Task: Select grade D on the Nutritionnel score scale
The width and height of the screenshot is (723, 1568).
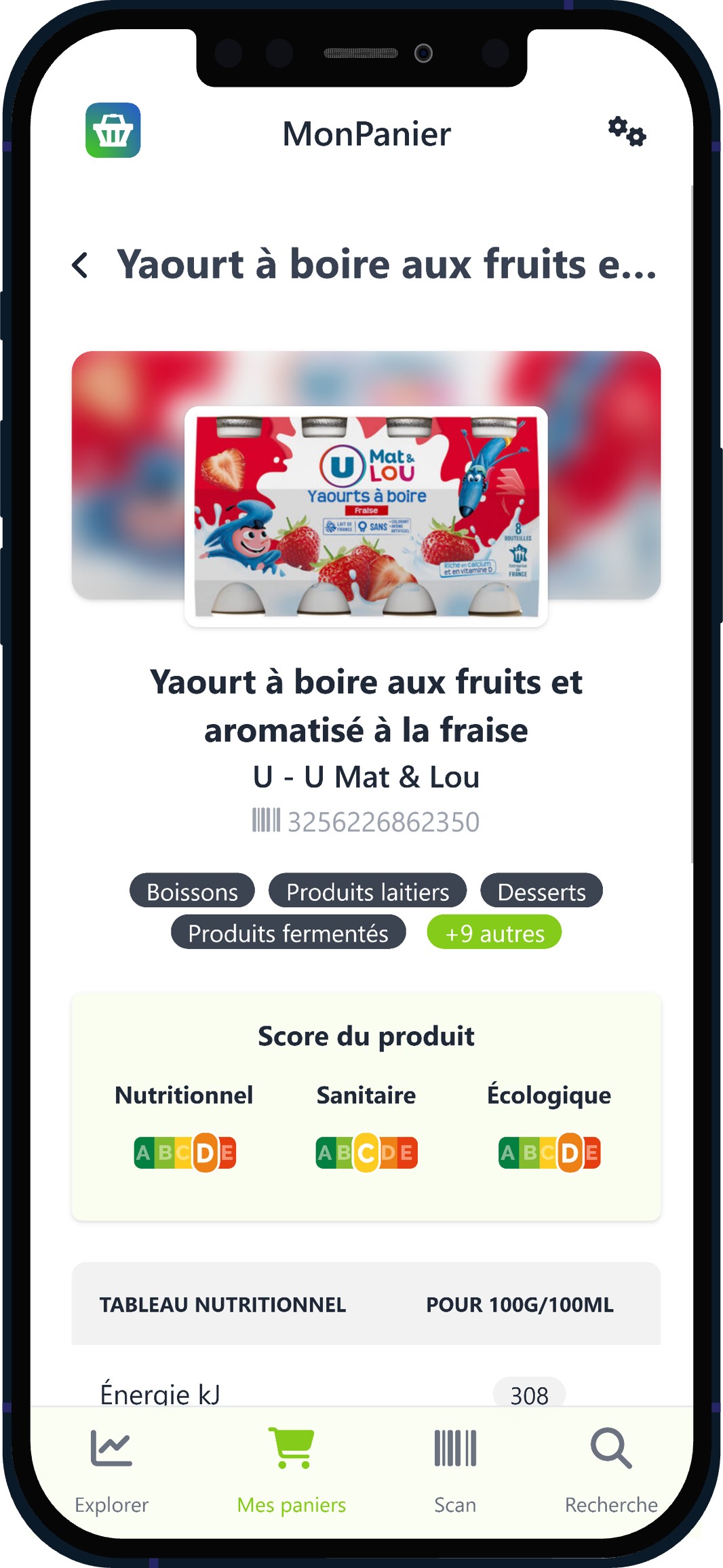Action: 207,1152
